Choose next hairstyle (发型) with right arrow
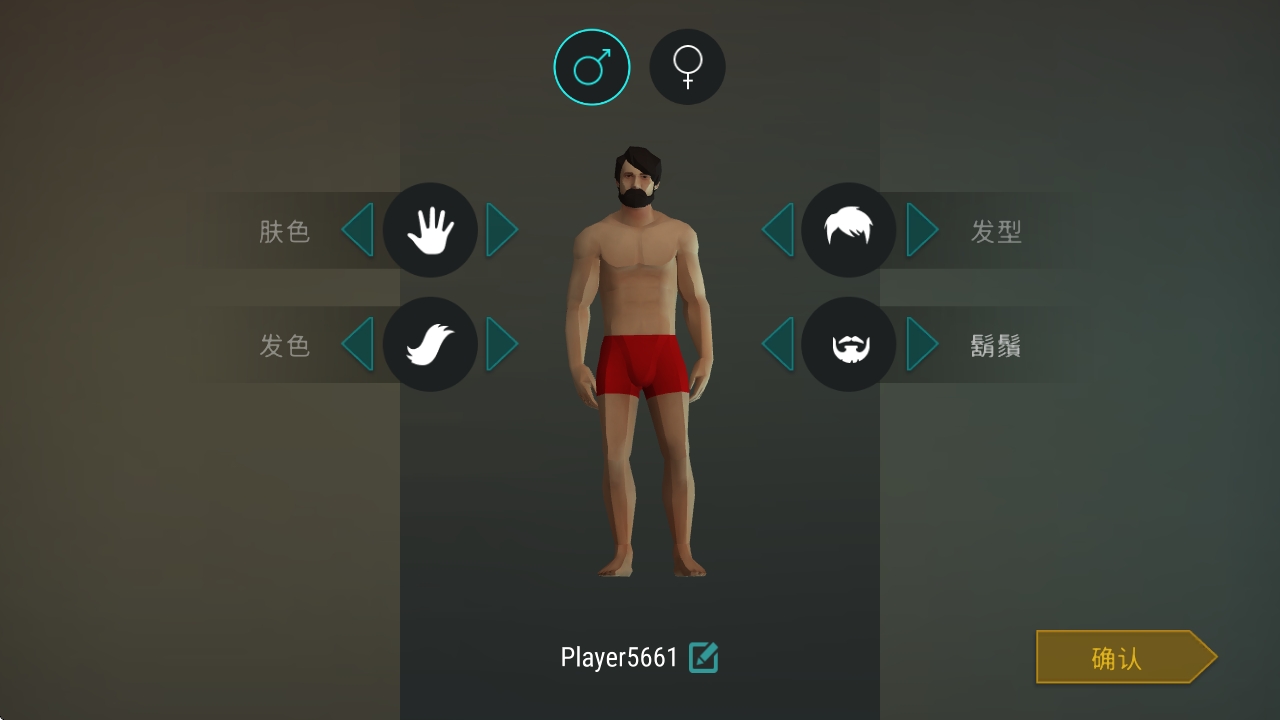Screen dimensions: 1280x720 click(921, 230)
